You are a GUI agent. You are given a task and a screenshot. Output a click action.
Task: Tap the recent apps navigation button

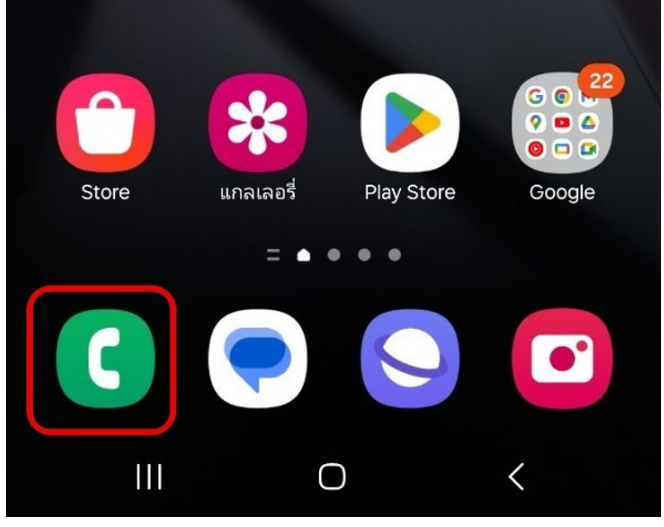click(148, 478)
